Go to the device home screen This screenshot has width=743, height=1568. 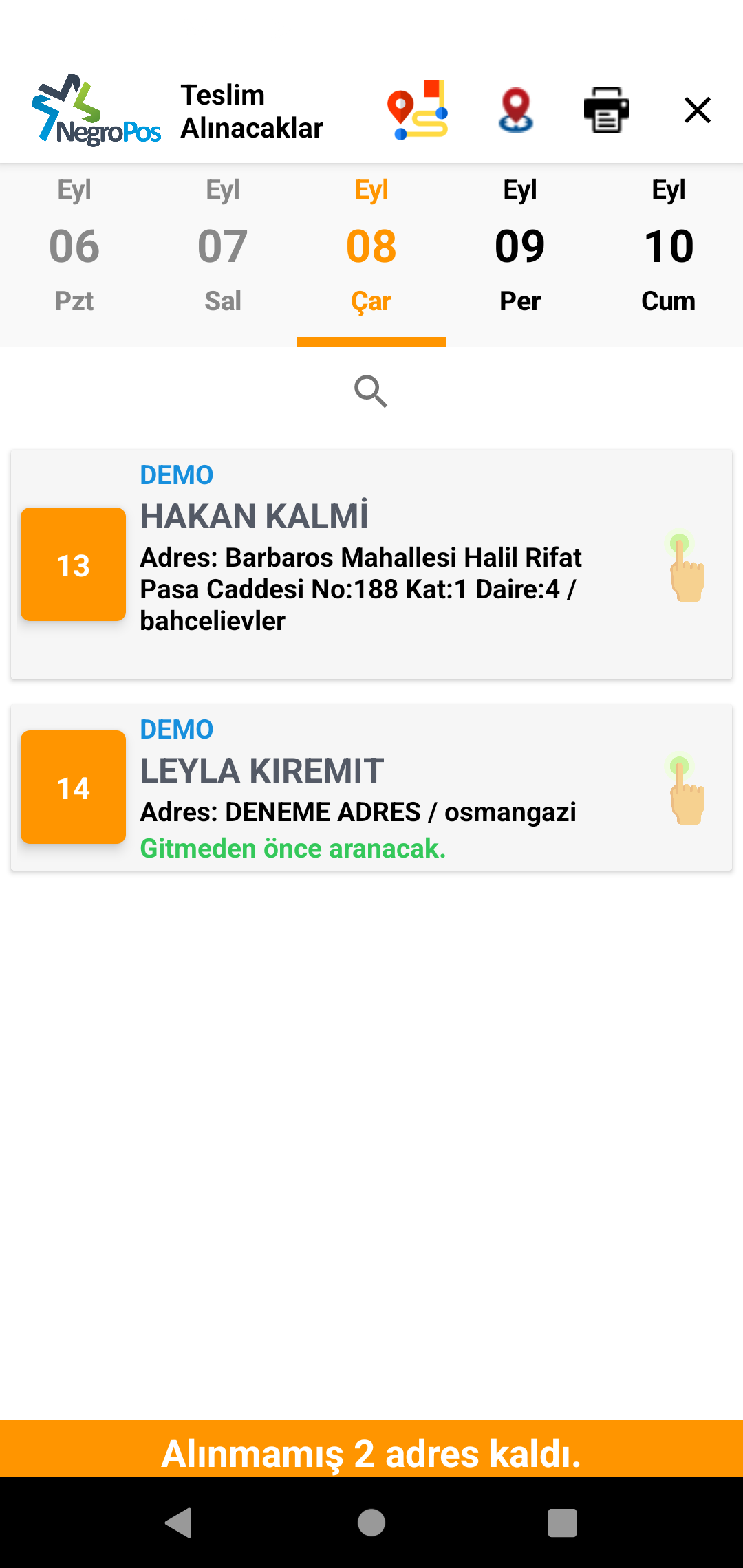371,1523
